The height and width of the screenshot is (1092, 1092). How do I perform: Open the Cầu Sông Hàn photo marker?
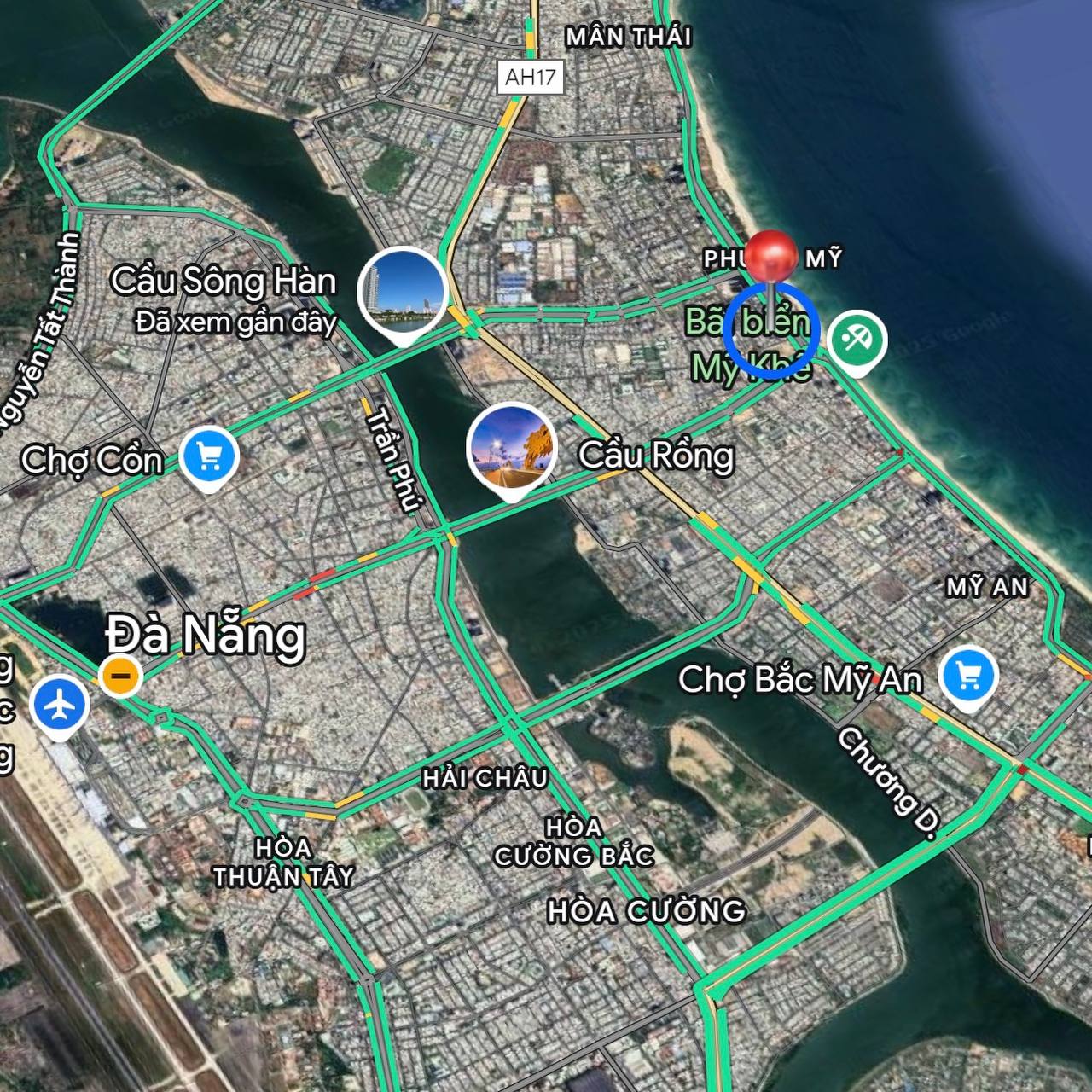(403, 291)
